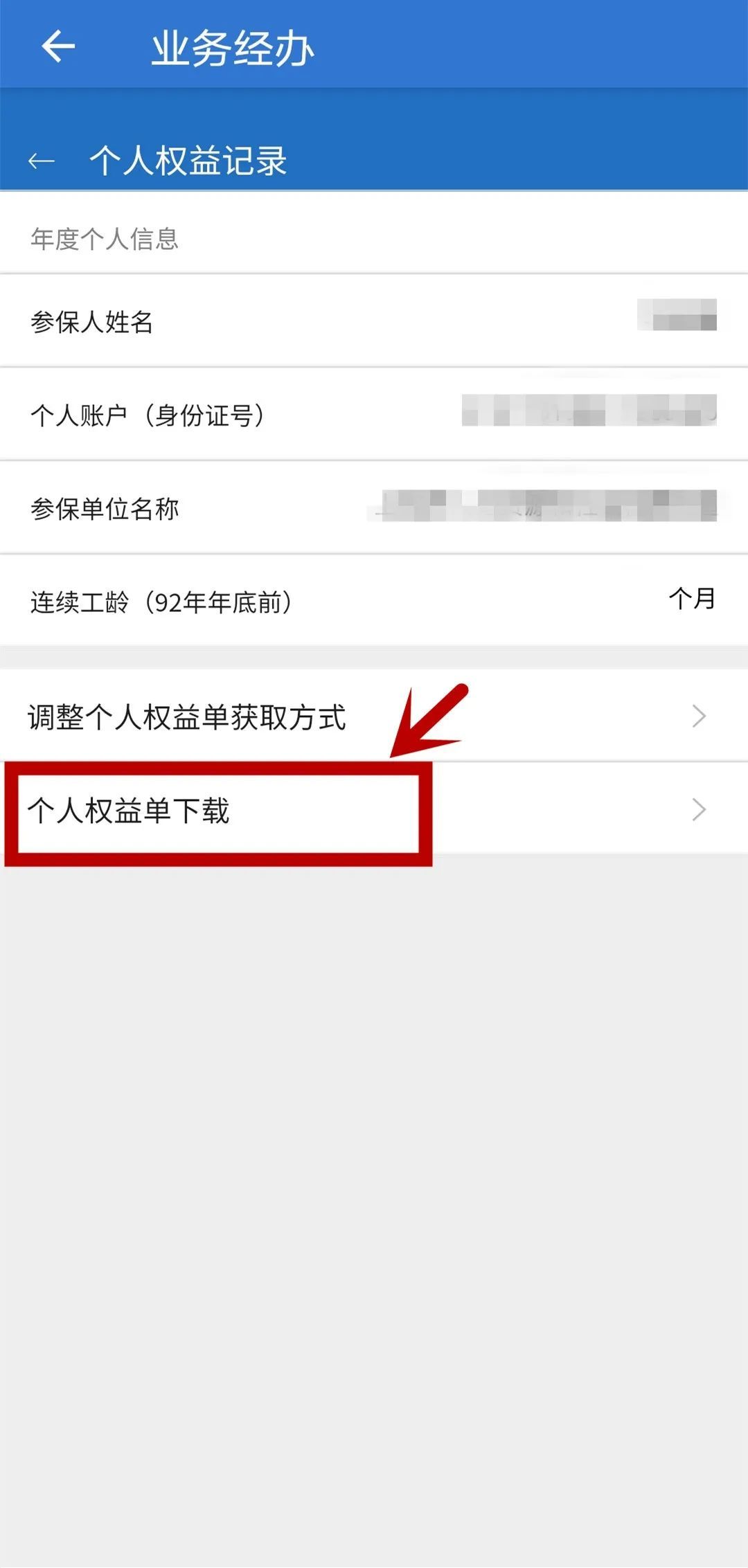Screen dimensions: 748x1568
Task: Open 调整个人权益单获取方式
Action: tap(374, 716)
